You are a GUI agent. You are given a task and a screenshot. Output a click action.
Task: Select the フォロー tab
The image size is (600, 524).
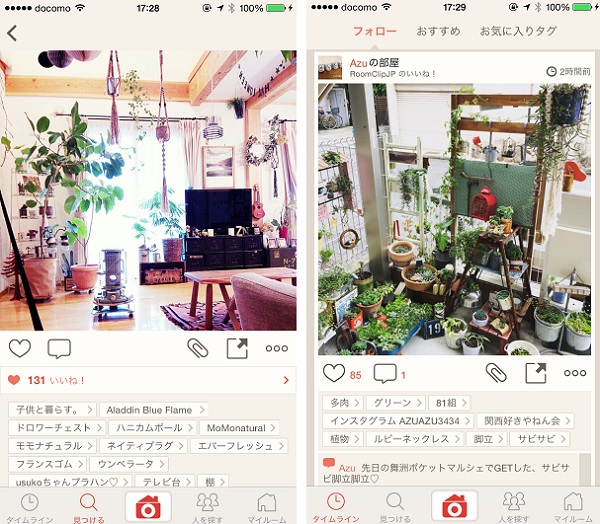[x=374, y=32]
